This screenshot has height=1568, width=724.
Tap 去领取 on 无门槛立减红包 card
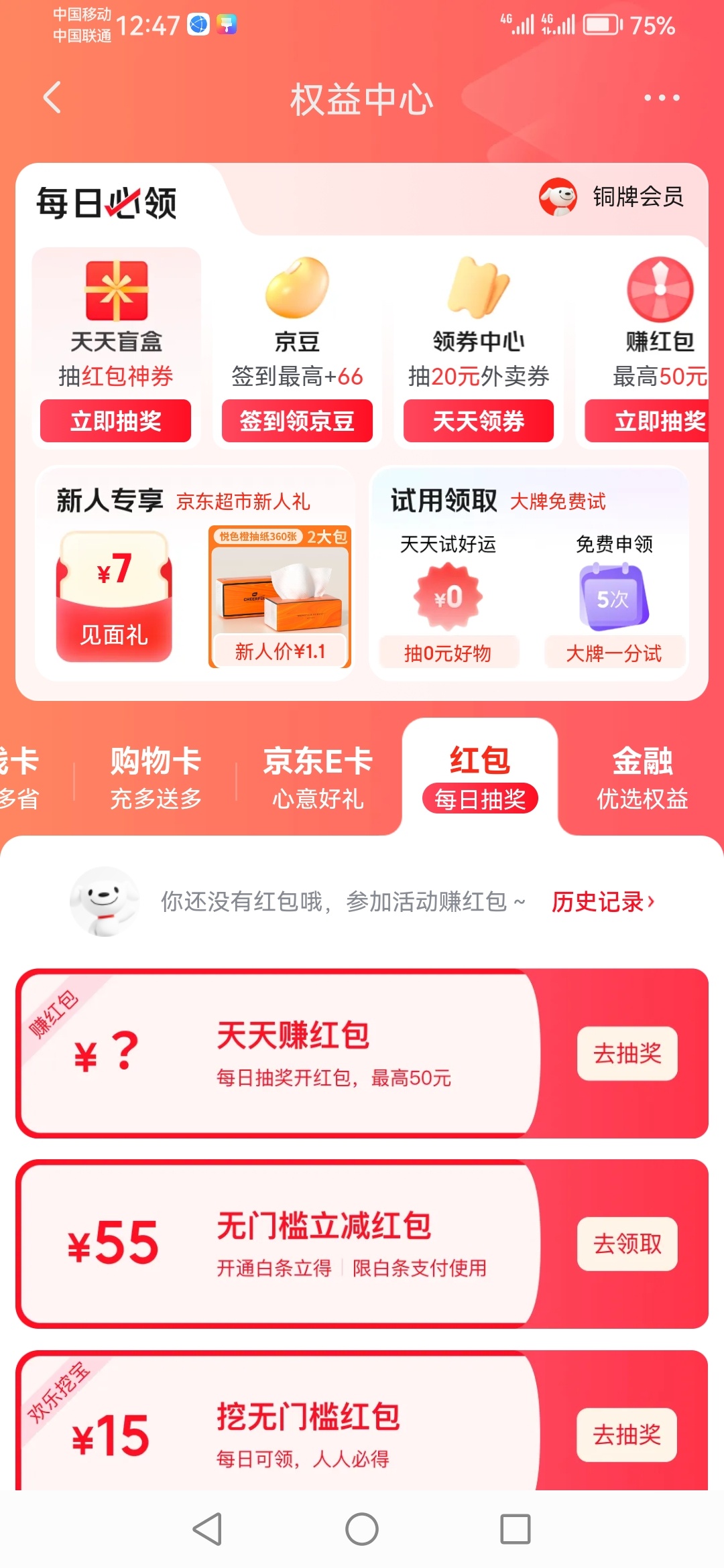(x=627, y=1244)
